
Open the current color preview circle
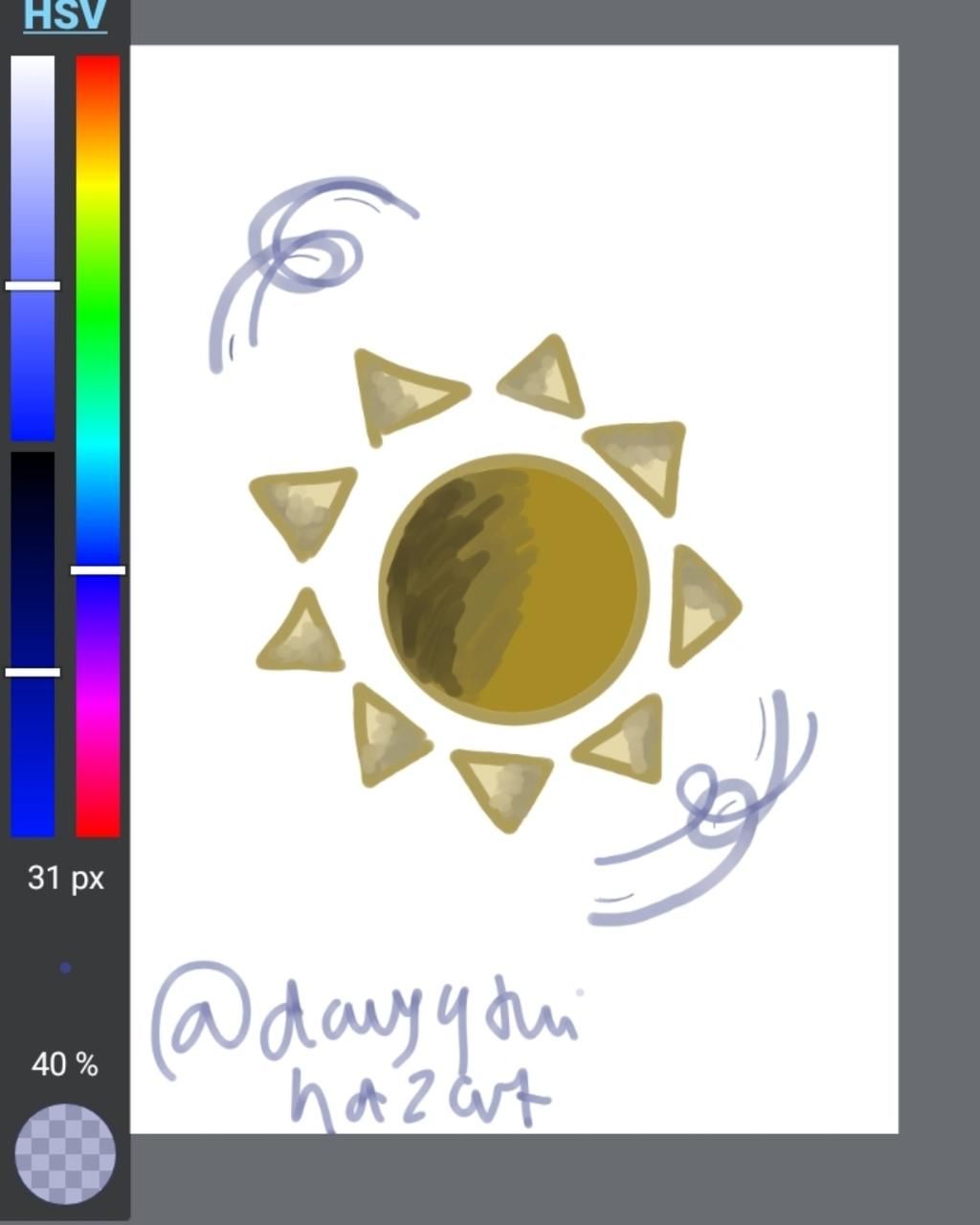pyautogui.click(x=65, y=1154)
